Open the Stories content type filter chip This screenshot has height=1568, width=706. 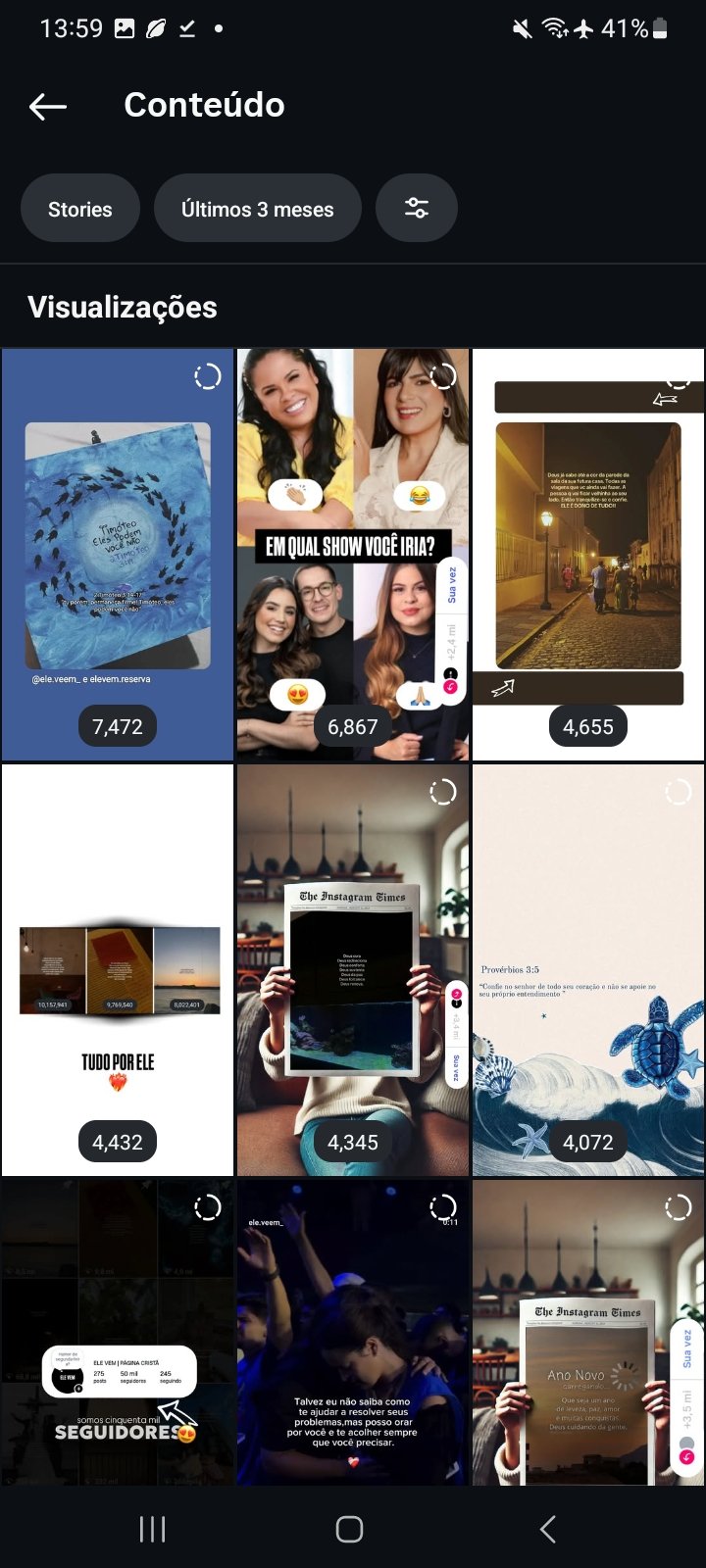click(80, 209)
